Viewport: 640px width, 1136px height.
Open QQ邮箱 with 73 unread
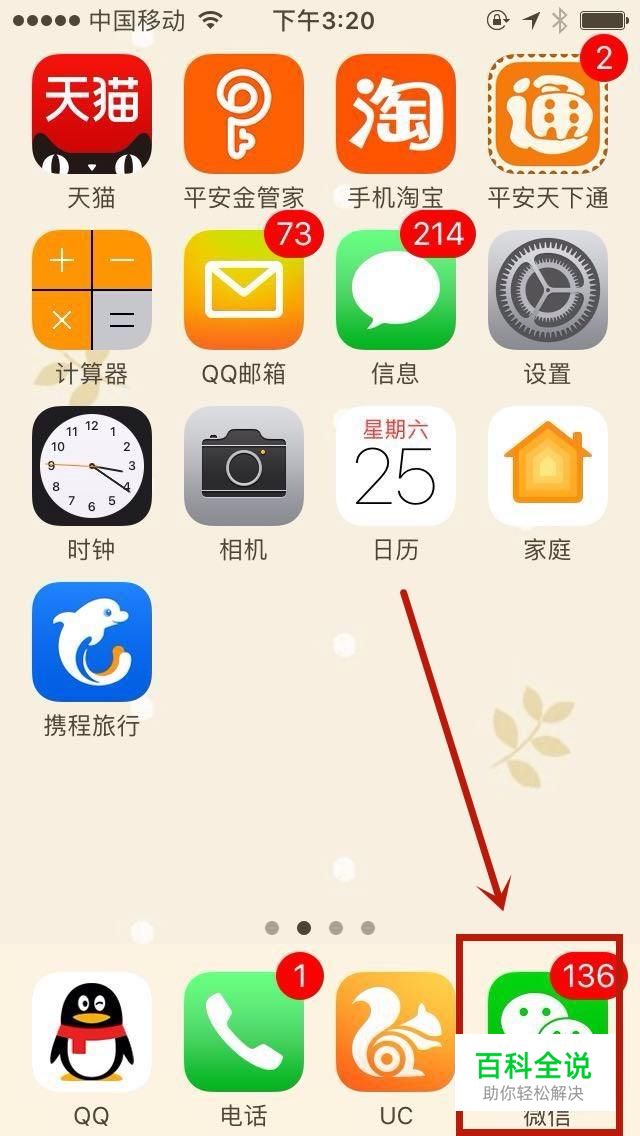tap(244, 290)
